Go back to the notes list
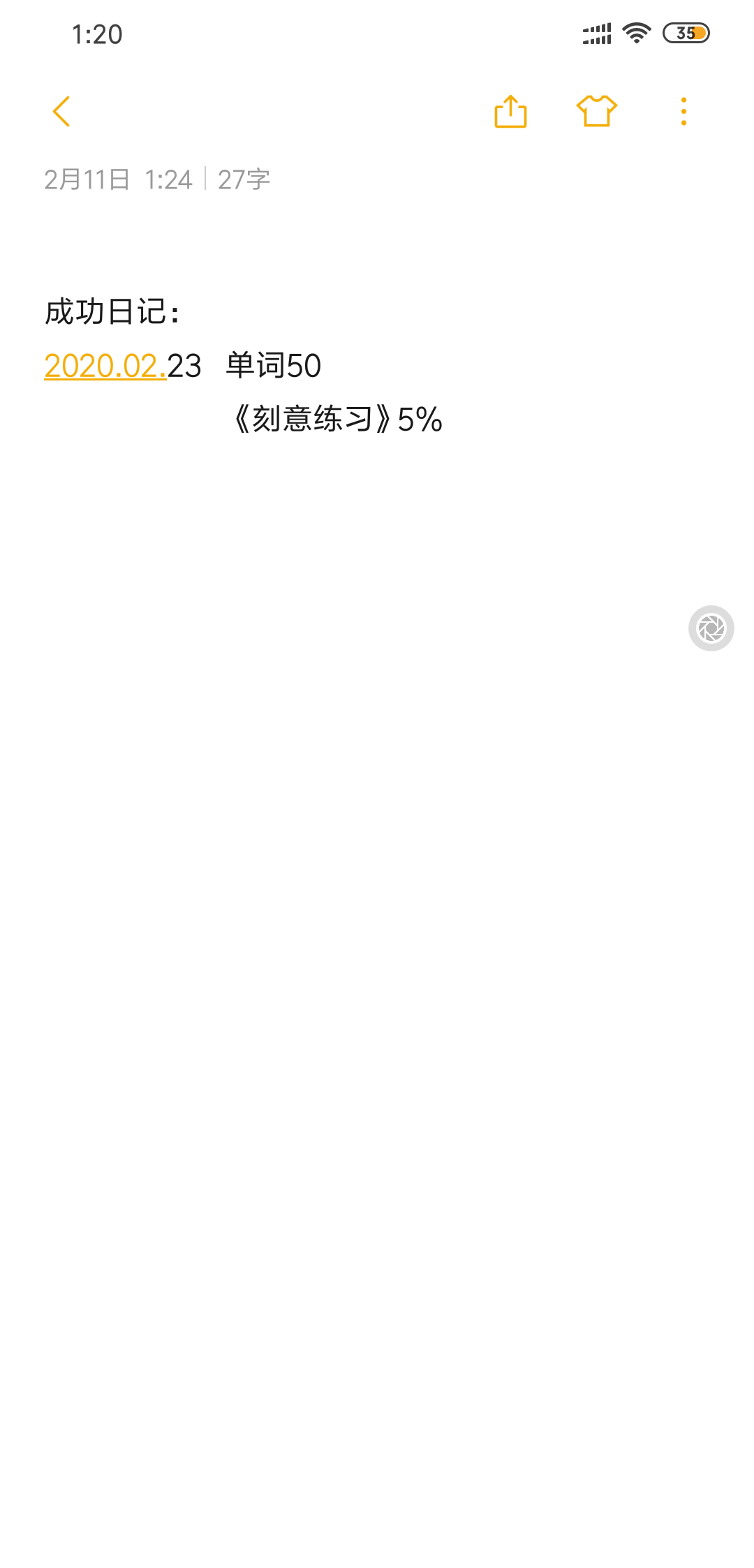This screenshot has height=1568, width=754. click(x=61, y=112)
